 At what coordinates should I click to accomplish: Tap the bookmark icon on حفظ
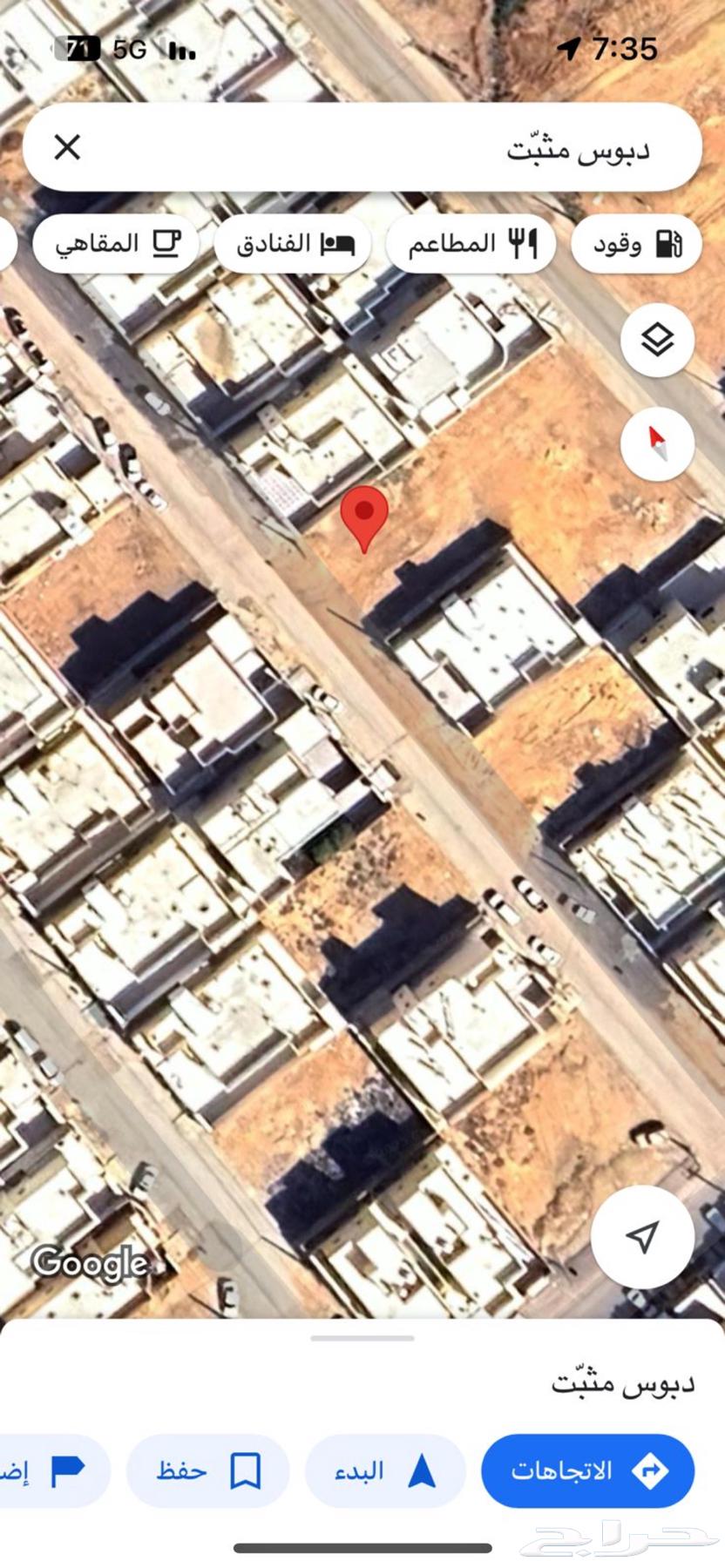[x=245, y=1470]
